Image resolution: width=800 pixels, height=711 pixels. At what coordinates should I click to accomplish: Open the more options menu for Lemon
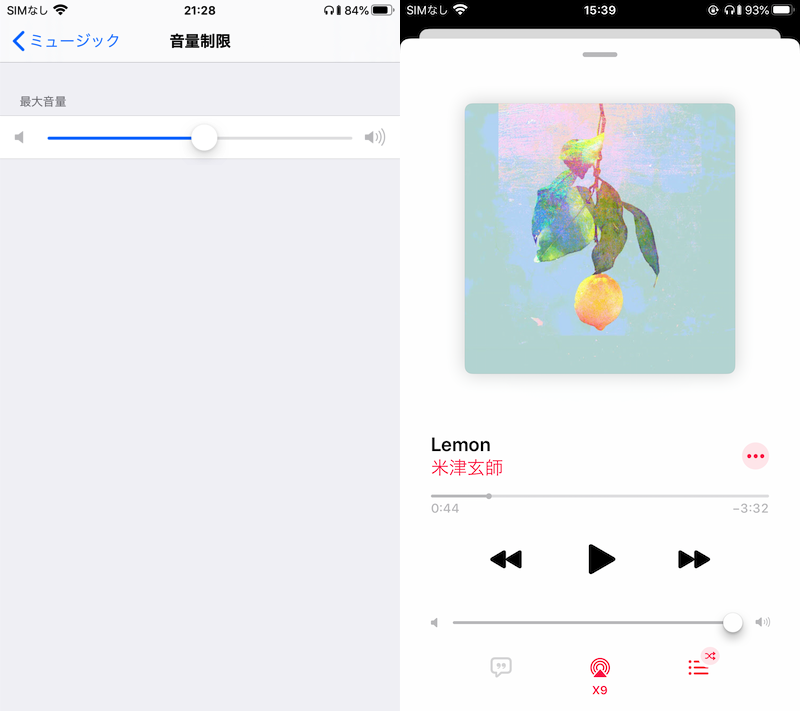(755, 456)
